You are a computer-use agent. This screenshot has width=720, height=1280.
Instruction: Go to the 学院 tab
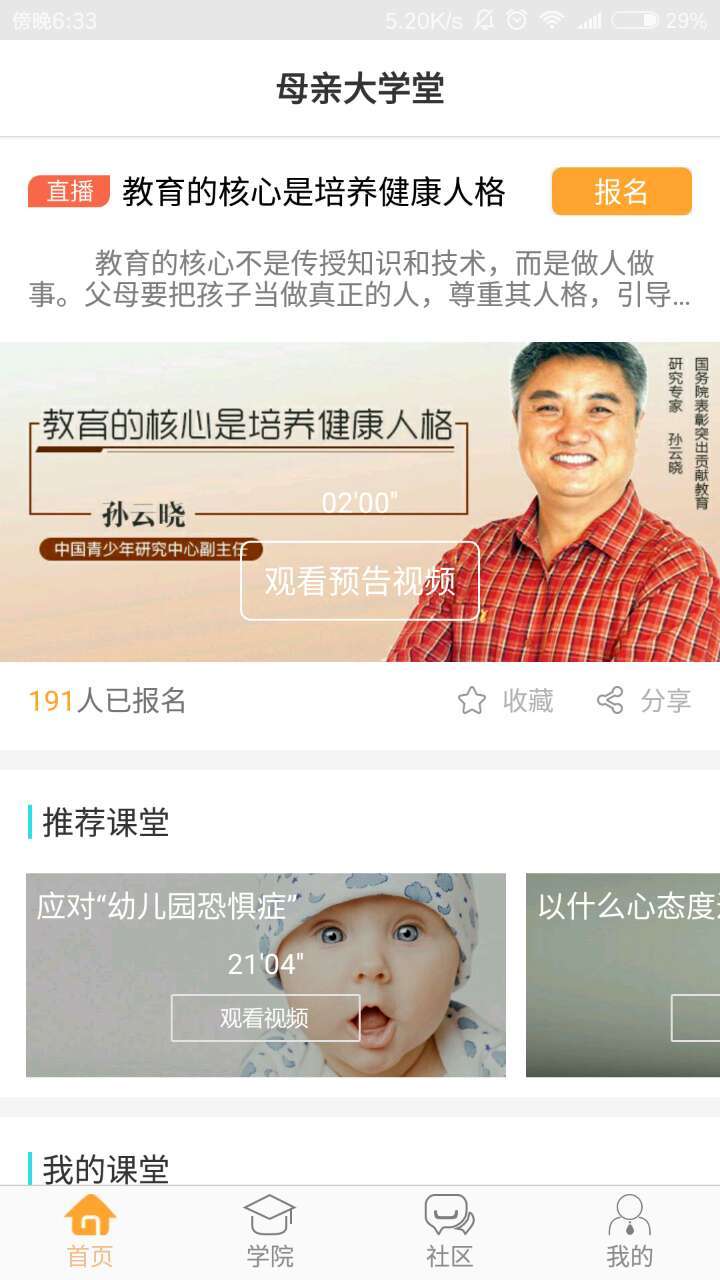point(270,1231)
